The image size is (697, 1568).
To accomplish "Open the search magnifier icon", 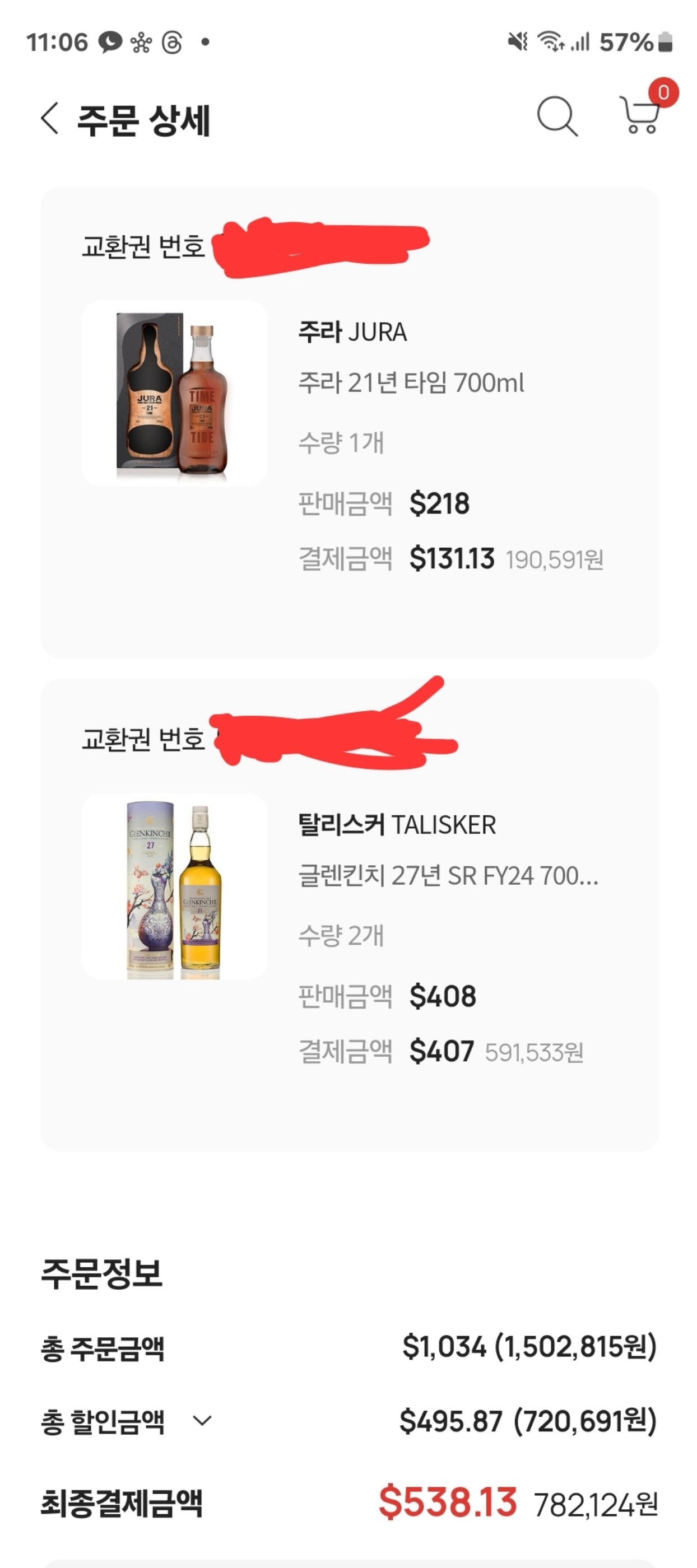I will click(x=557, y=116).
